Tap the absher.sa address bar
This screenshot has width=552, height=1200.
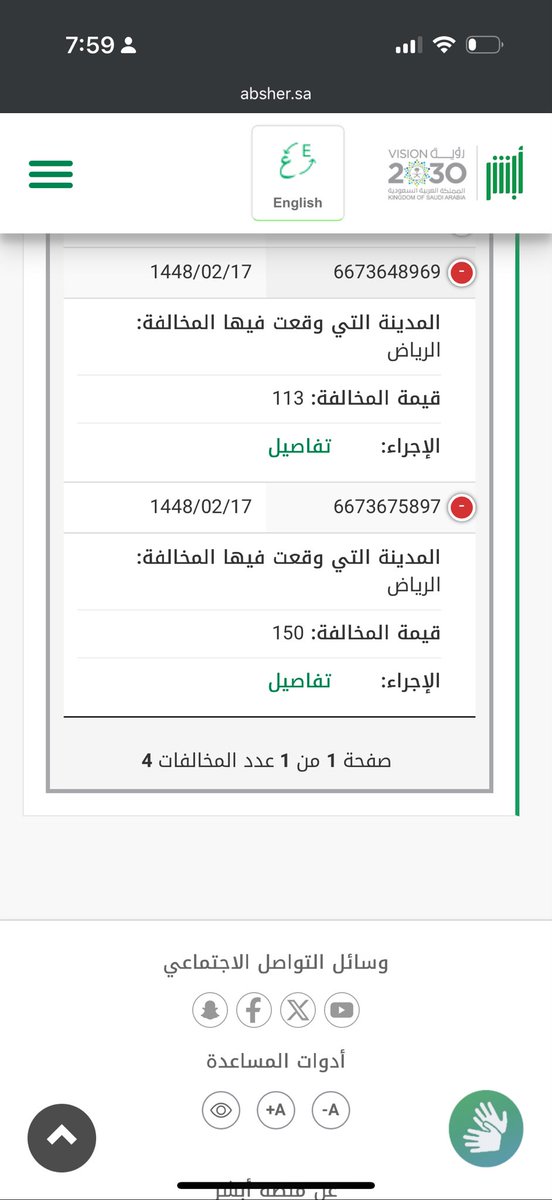(276, 95)
